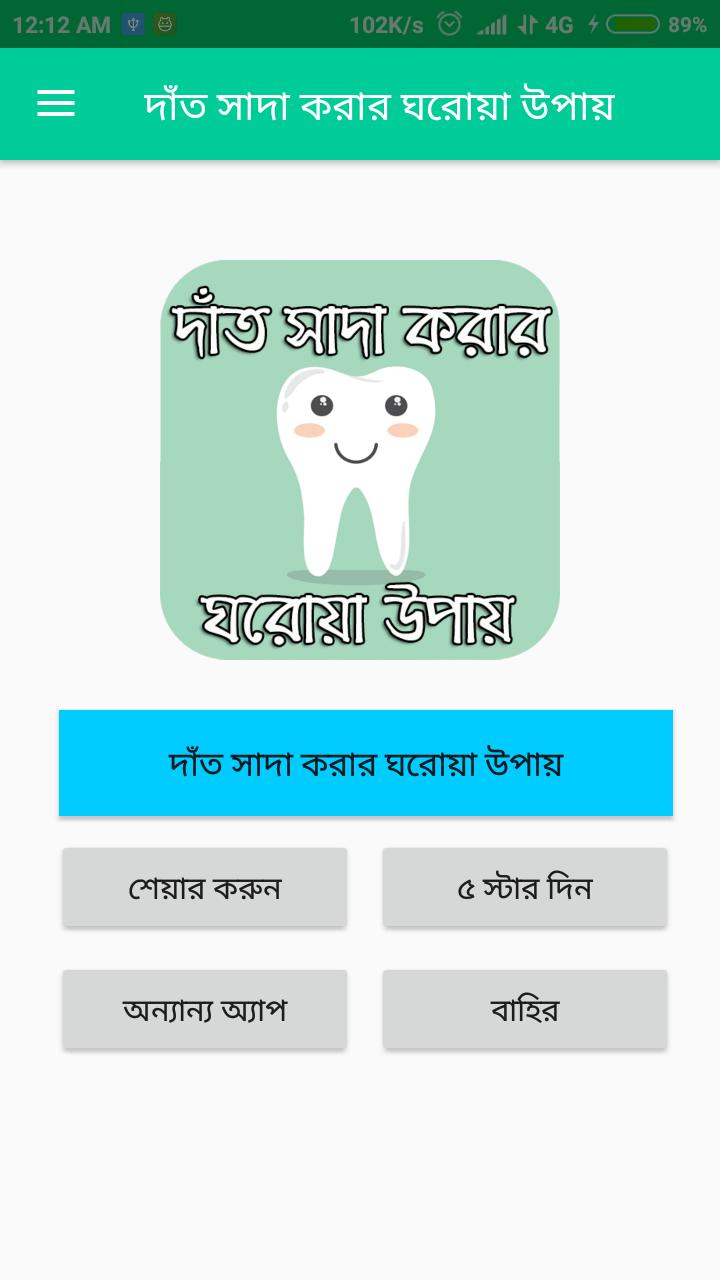Select the ৫ স্টার দিন rating button
The height and width of the screenshot is (1280, 720).
pyautogui.click(x=525, y=887)
